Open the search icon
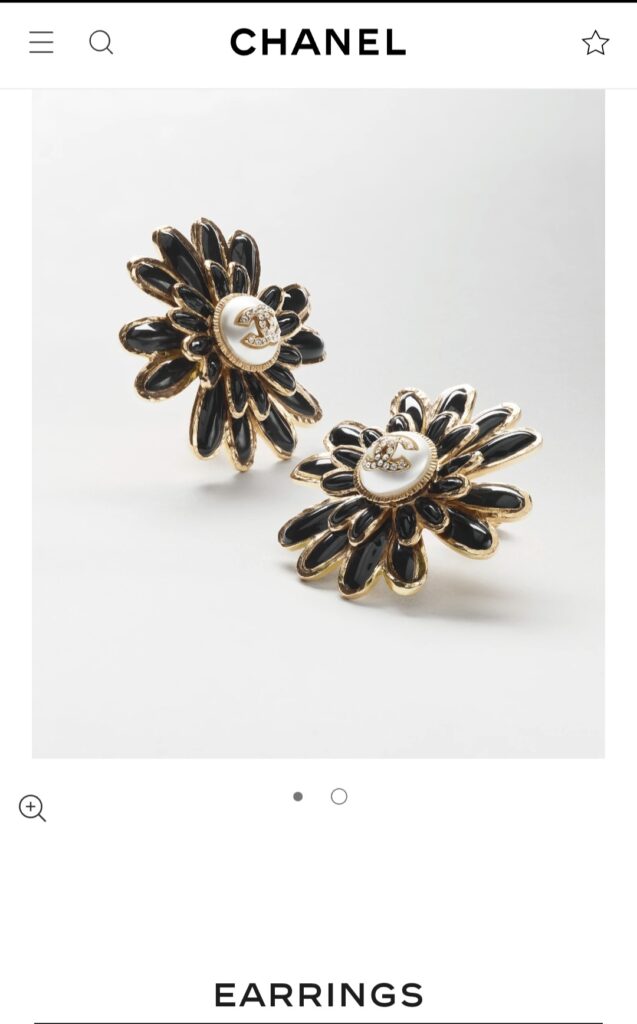This screenshot has width=637, height=1024. [101, 42]
